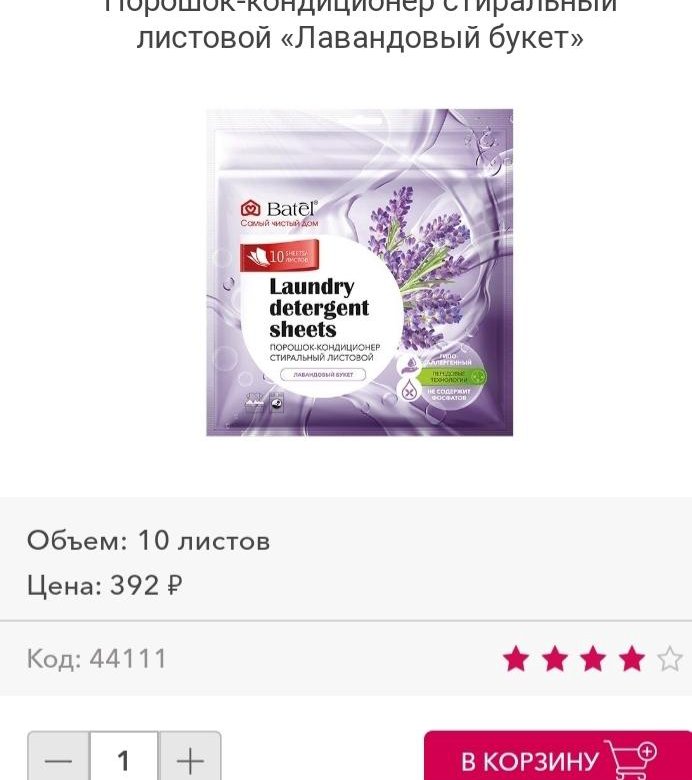
Task: Open the star rating reviews
Action: pos(592,659)
